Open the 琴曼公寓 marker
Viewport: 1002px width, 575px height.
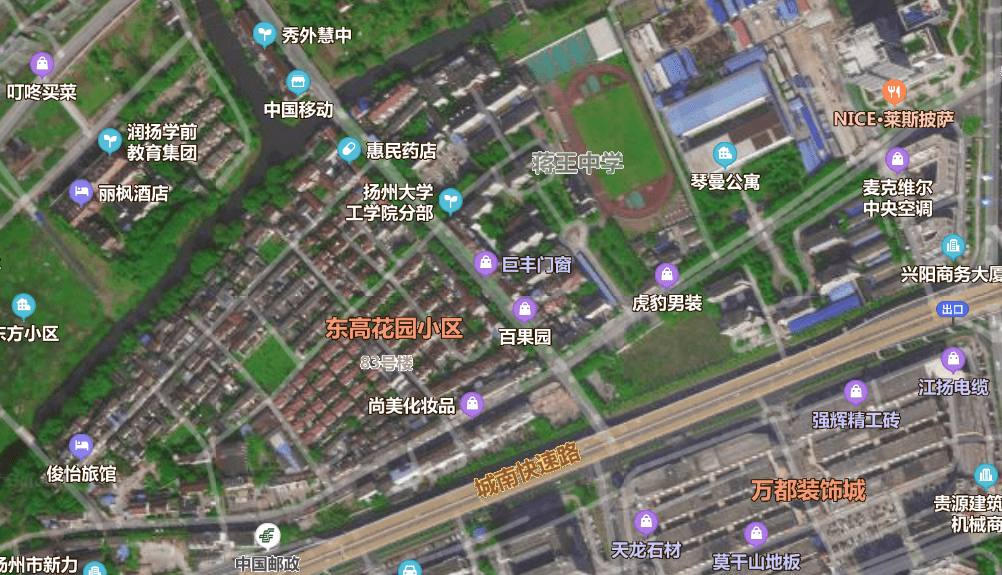coord(725,155)
